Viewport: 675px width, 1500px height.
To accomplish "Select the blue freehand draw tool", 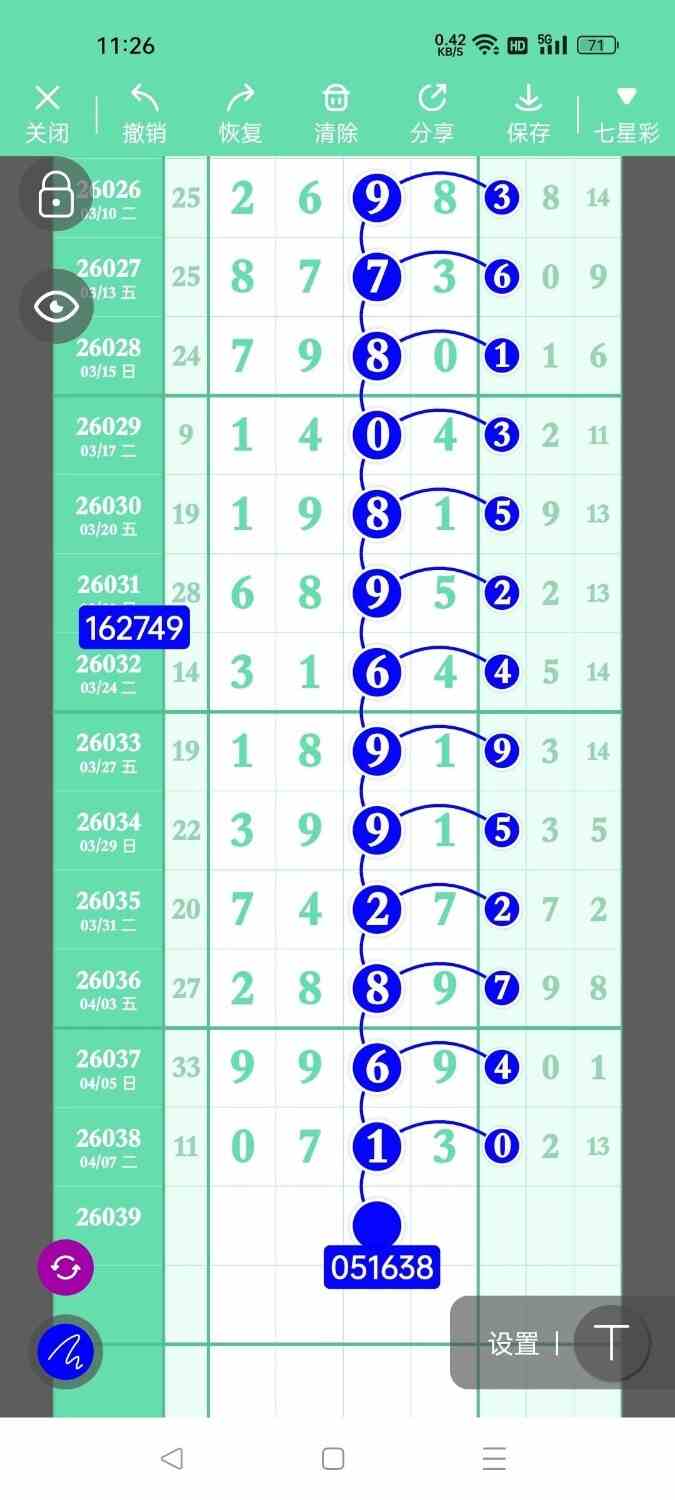I will tap(66, 1352).
